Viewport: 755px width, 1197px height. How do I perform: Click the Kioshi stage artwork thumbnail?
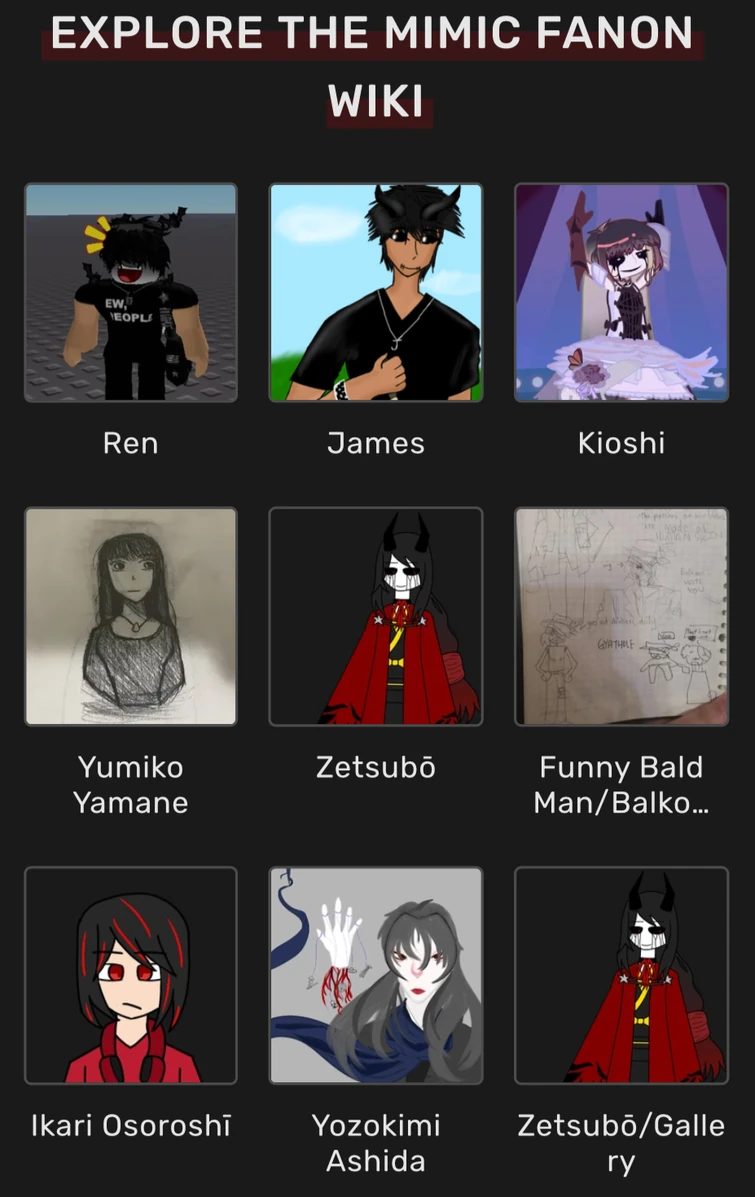coord(622,292)
